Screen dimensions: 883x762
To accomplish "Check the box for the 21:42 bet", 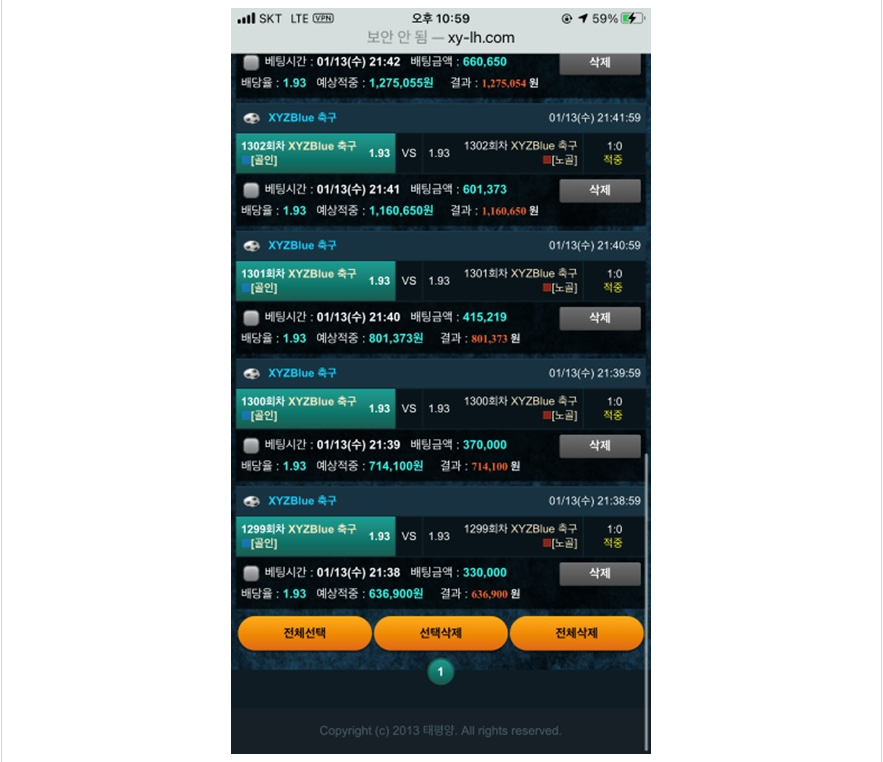I will pos(251,62).
